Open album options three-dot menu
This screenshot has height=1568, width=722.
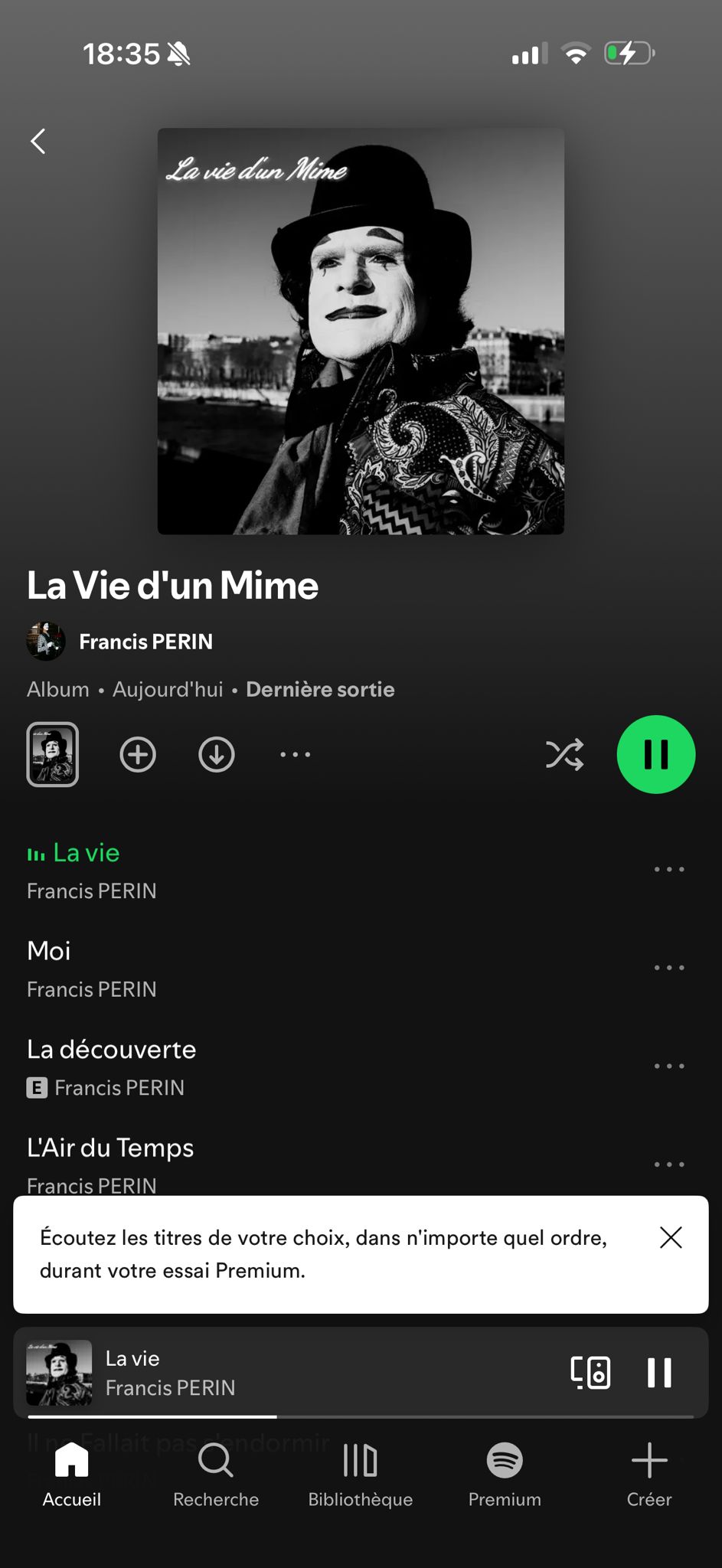295,755
